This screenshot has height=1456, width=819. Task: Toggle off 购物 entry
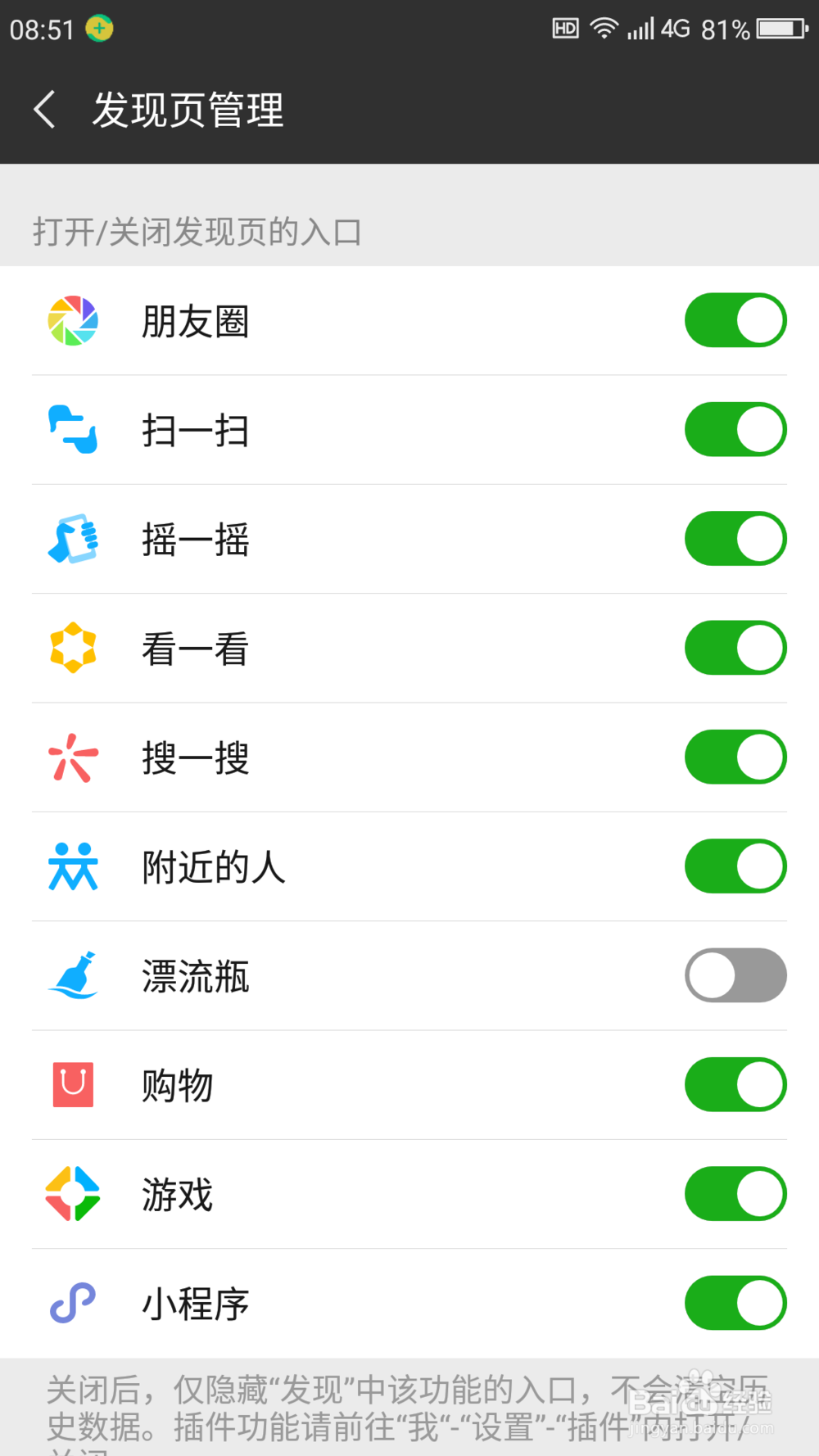click(x=735, y=1084)
